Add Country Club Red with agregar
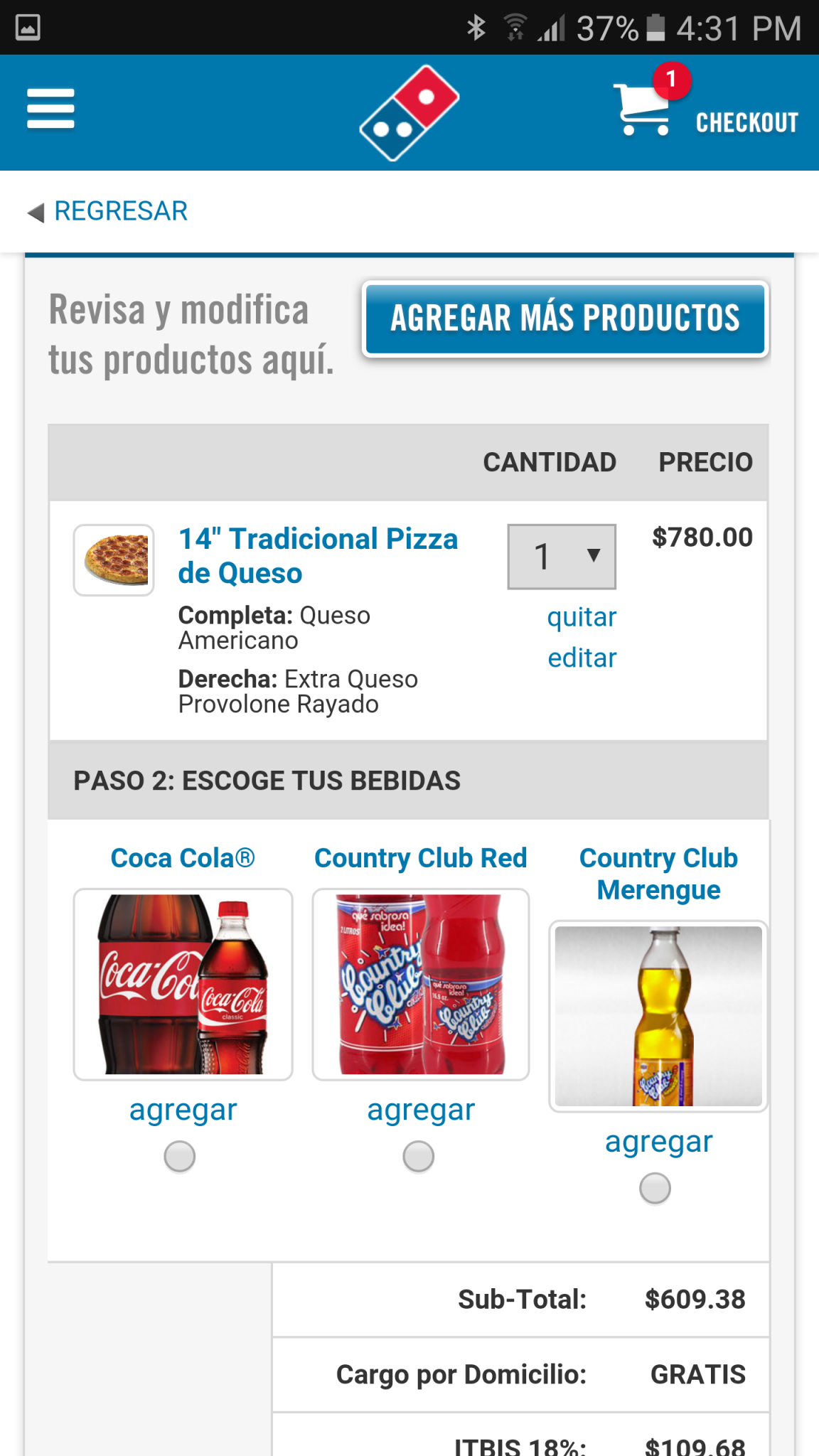 point(421,1110)
